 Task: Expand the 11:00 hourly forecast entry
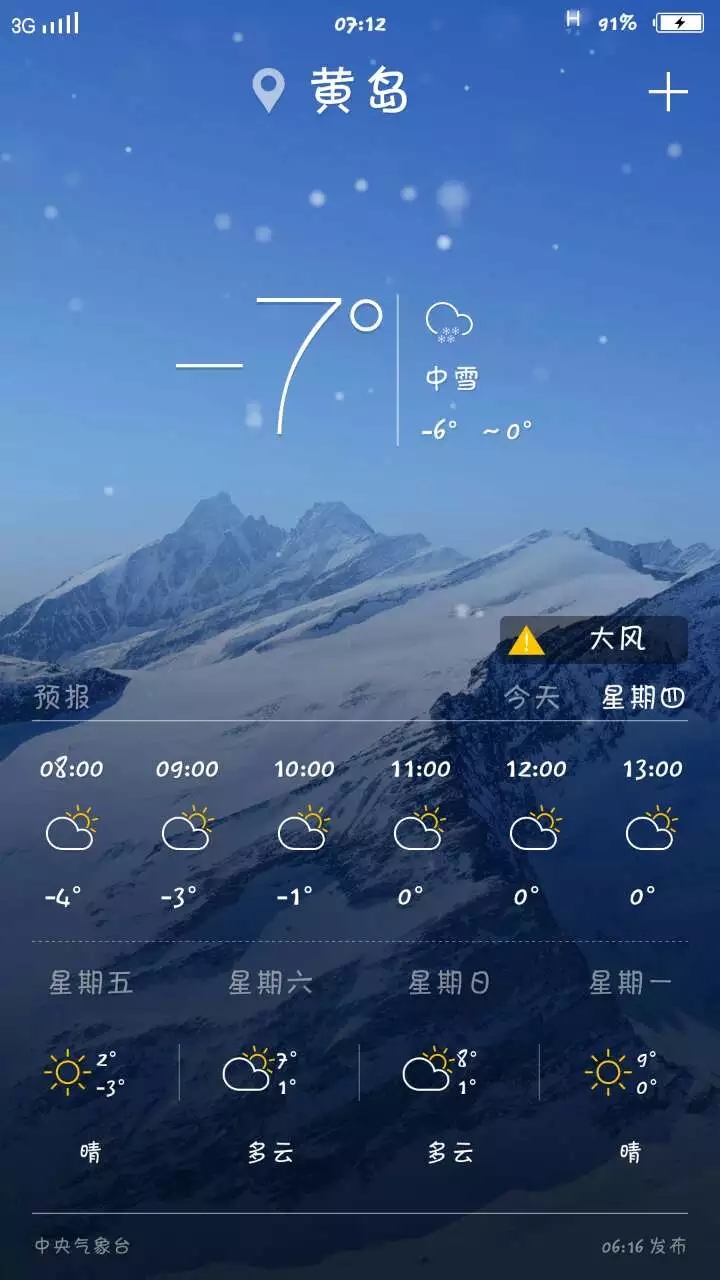coord(420,828)
